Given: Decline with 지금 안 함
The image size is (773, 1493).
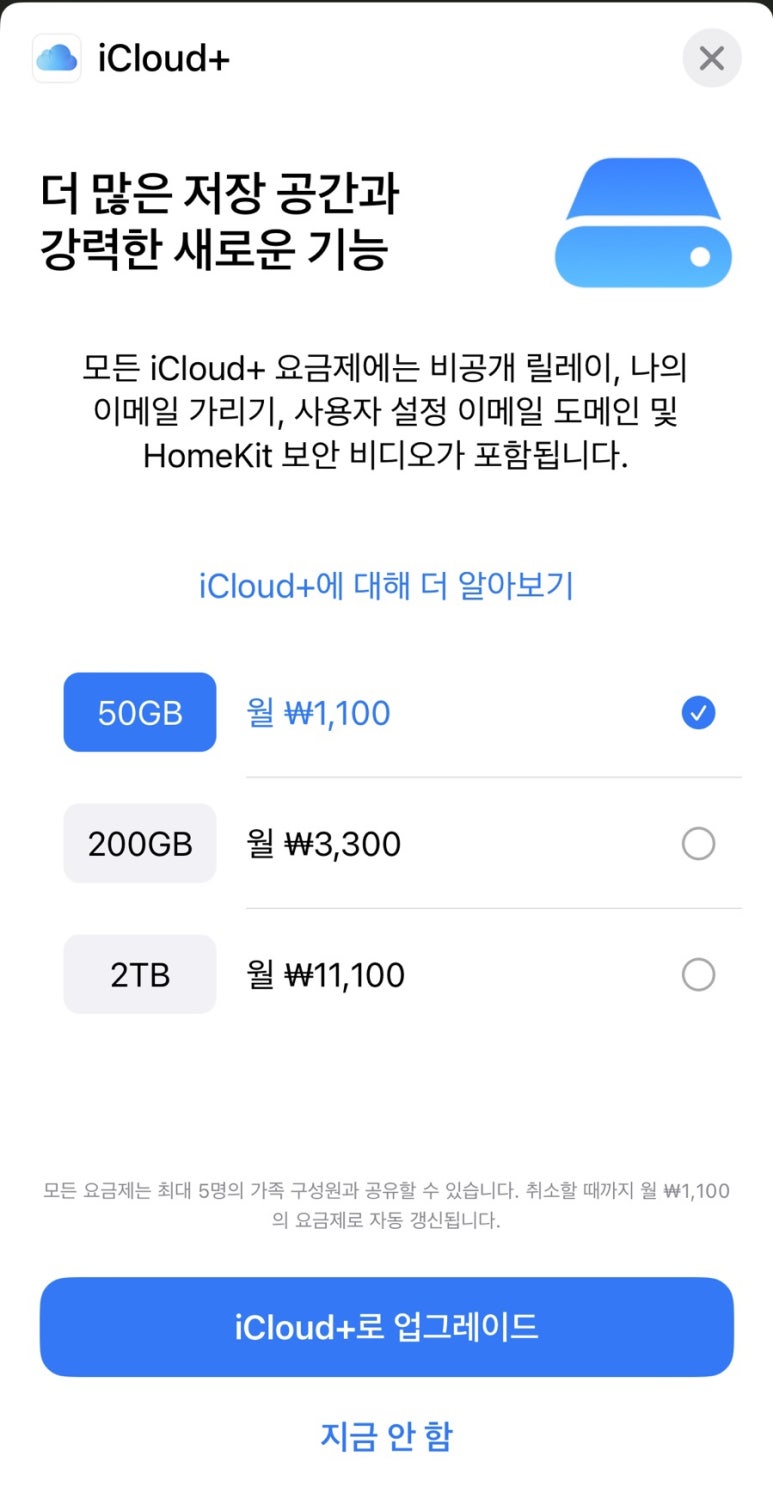Looking at the screenshot, I should click(386, 1436).
